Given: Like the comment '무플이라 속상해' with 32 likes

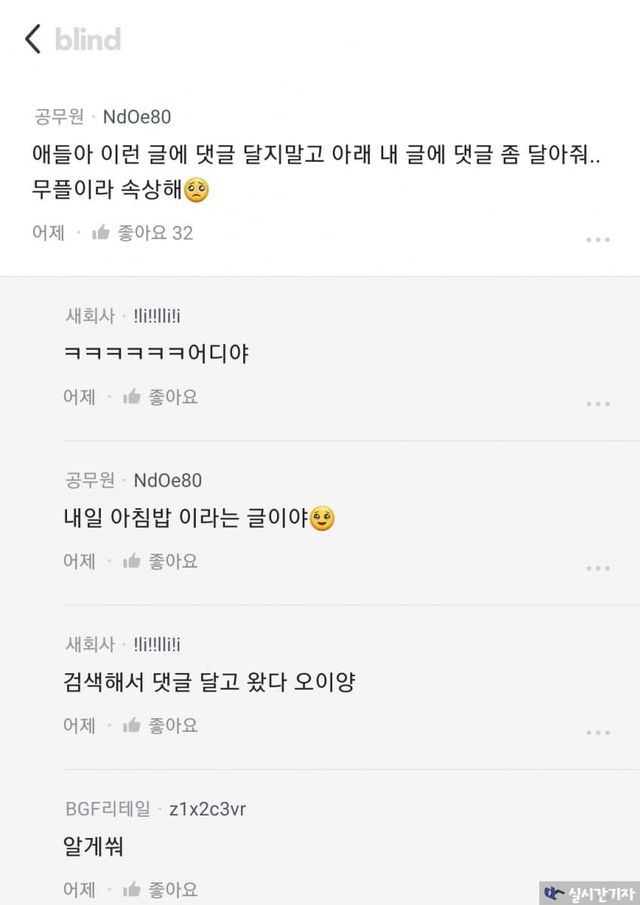Looking at the screenshot, I should [x=142, y=233].
